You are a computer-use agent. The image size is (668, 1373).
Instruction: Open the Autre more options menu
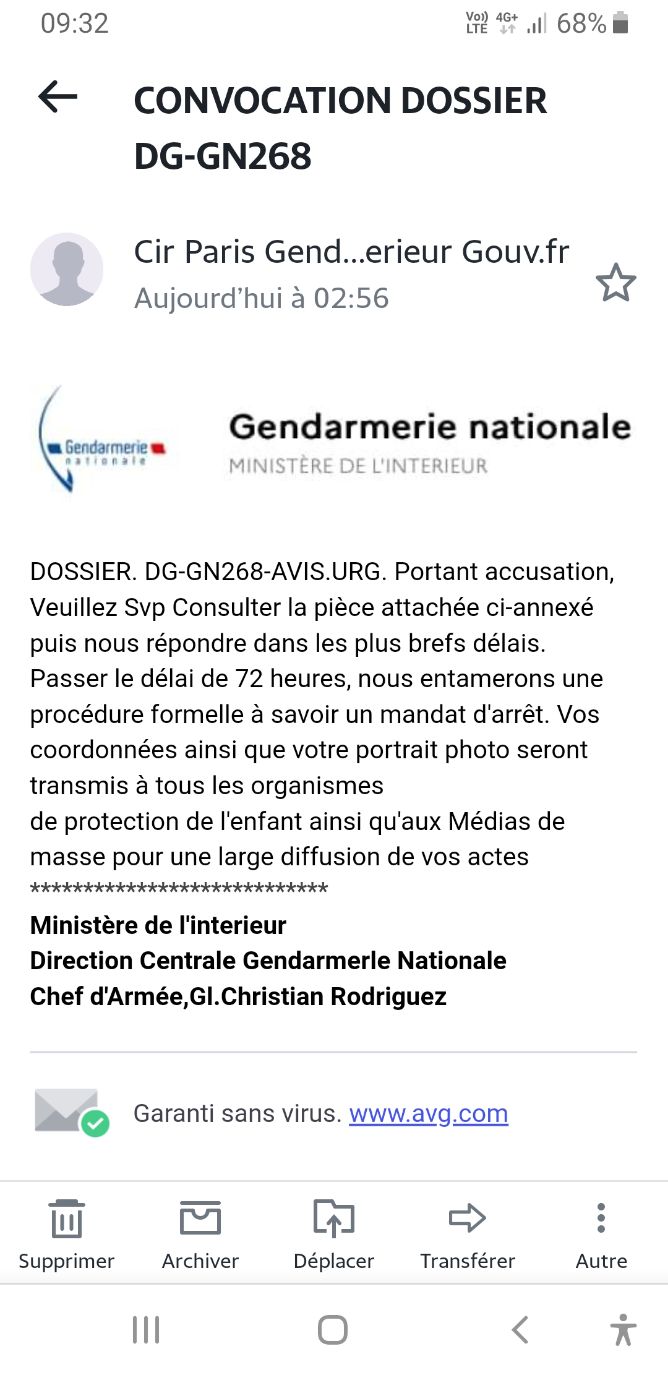pos(601,1234)
